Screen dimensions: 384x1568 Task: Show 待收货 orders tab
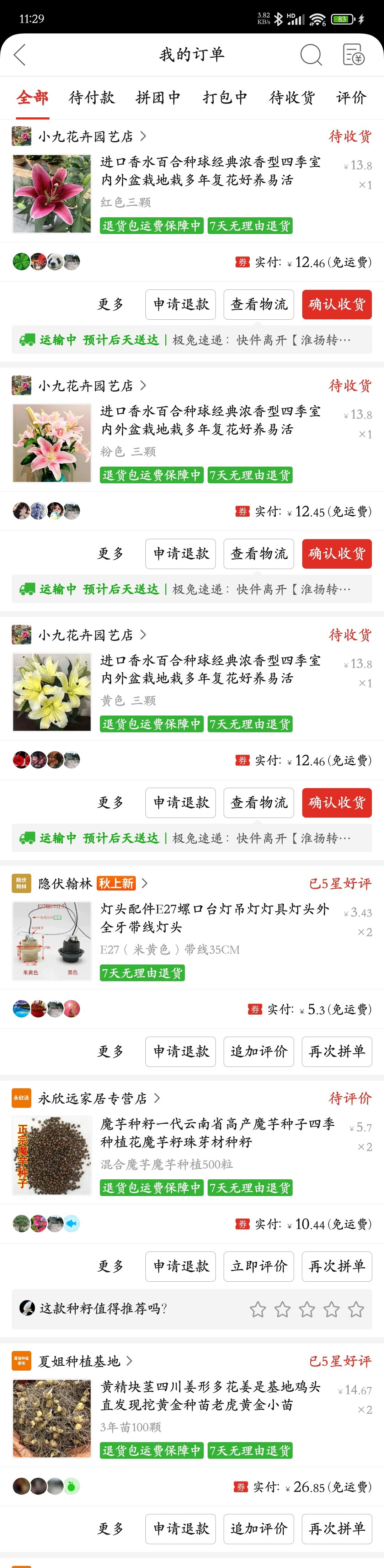click(x=292, y=97)
